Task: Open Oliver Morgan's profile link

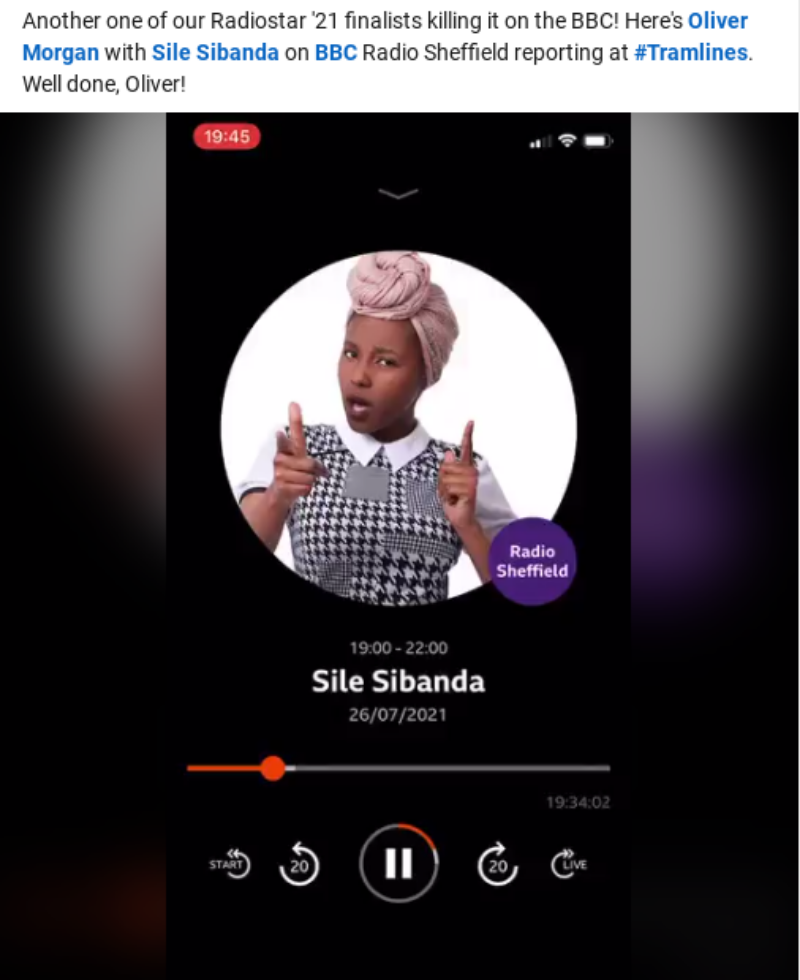Action: [717, 22]
